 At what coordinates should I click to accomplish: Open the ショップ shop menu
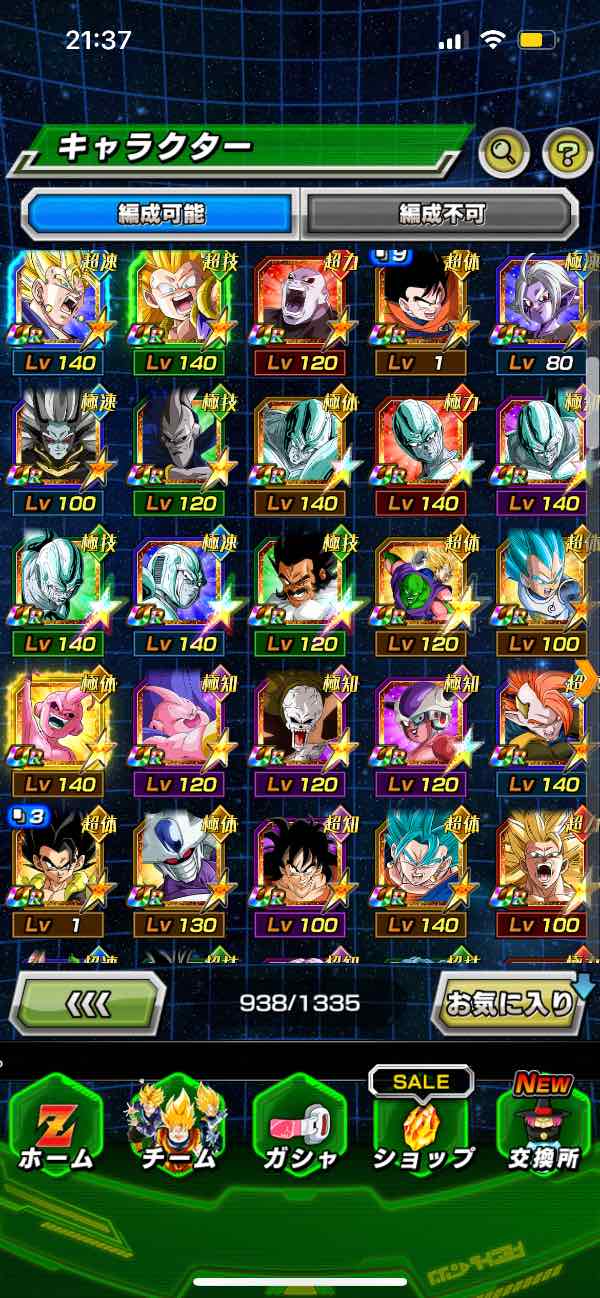[422, 1124]
